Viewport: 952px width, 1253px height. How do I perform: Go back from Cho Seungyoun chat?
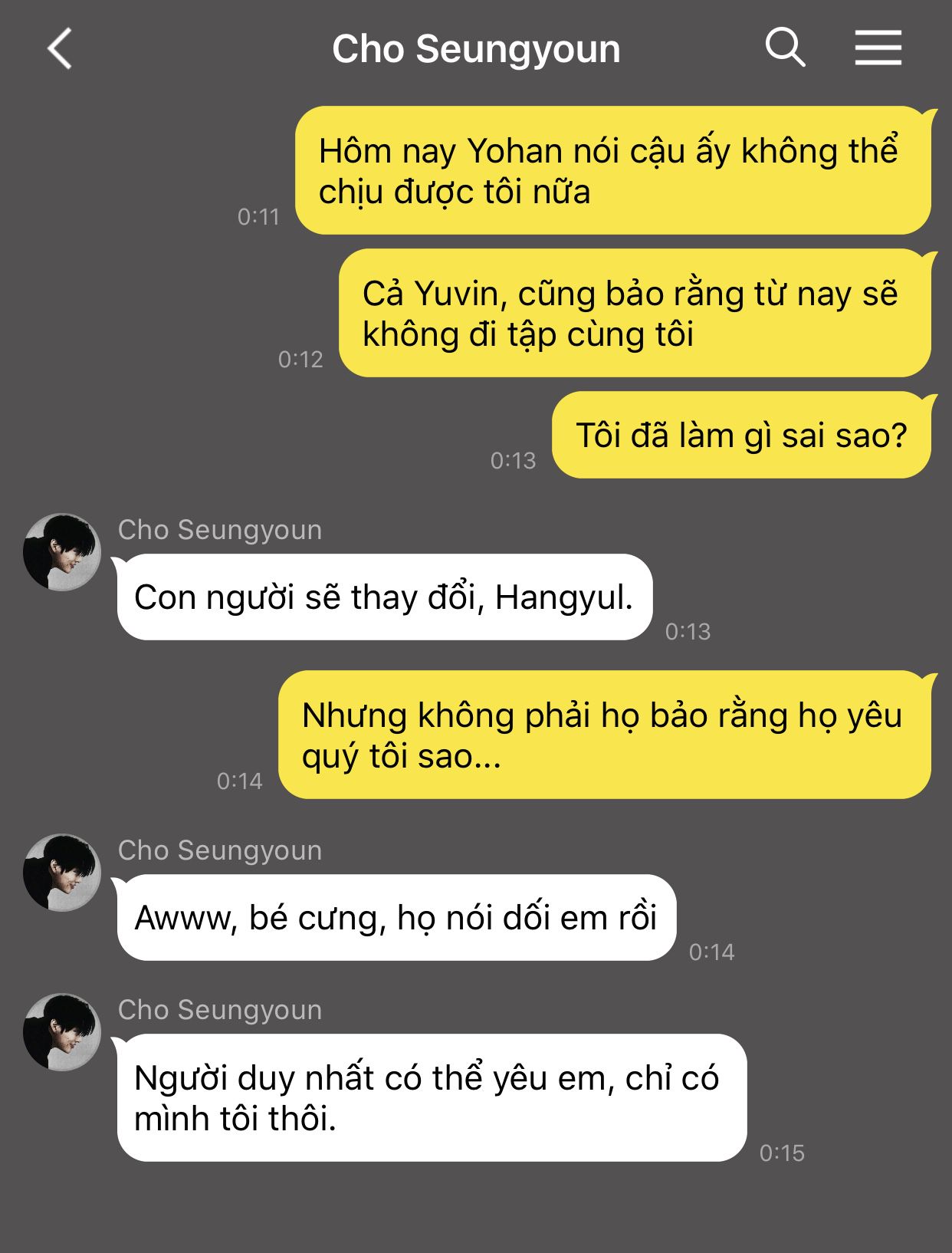tap(60, 49)
